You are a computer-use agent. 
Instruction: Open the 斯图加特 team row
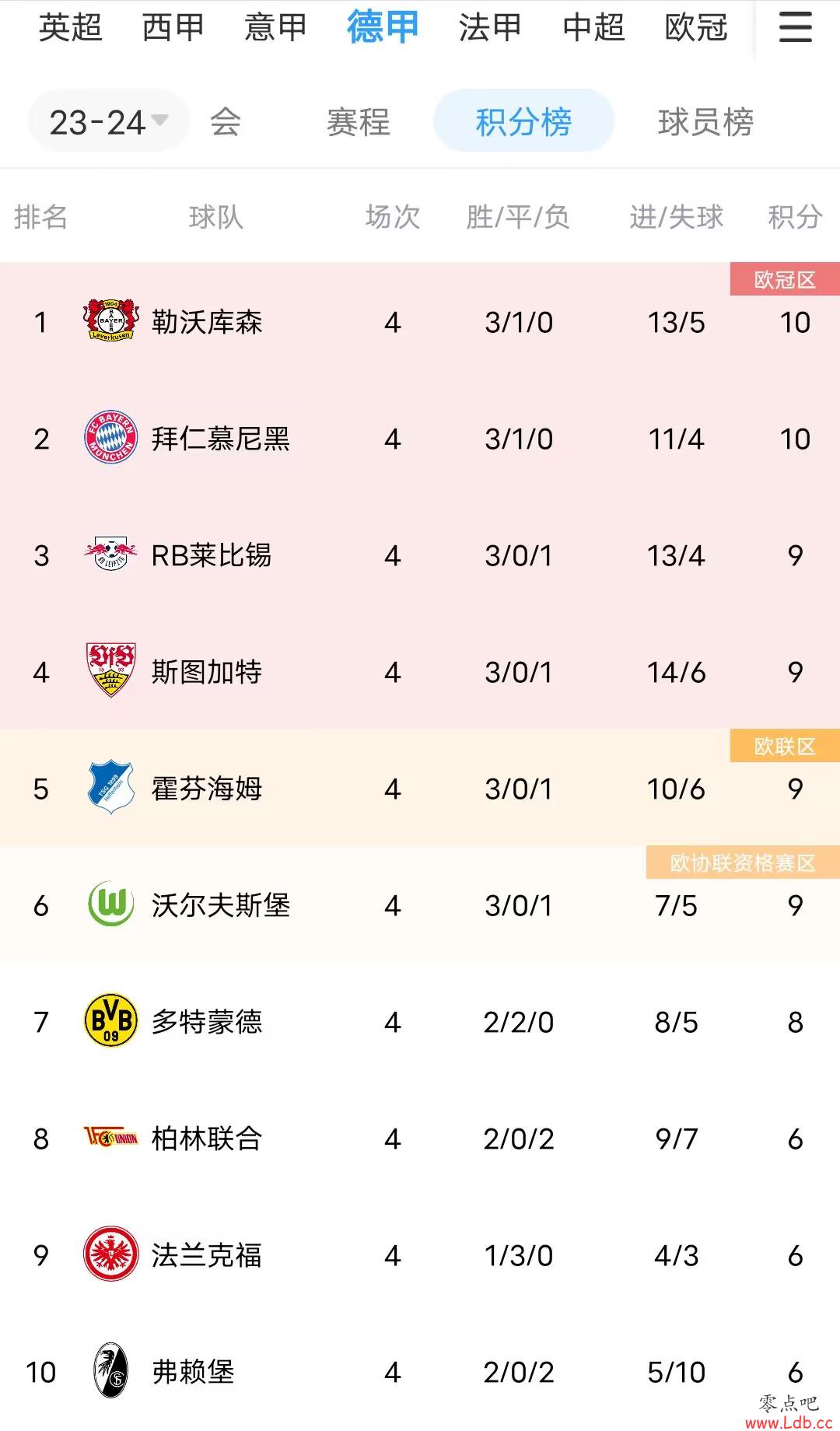click(x=420, y=671)
